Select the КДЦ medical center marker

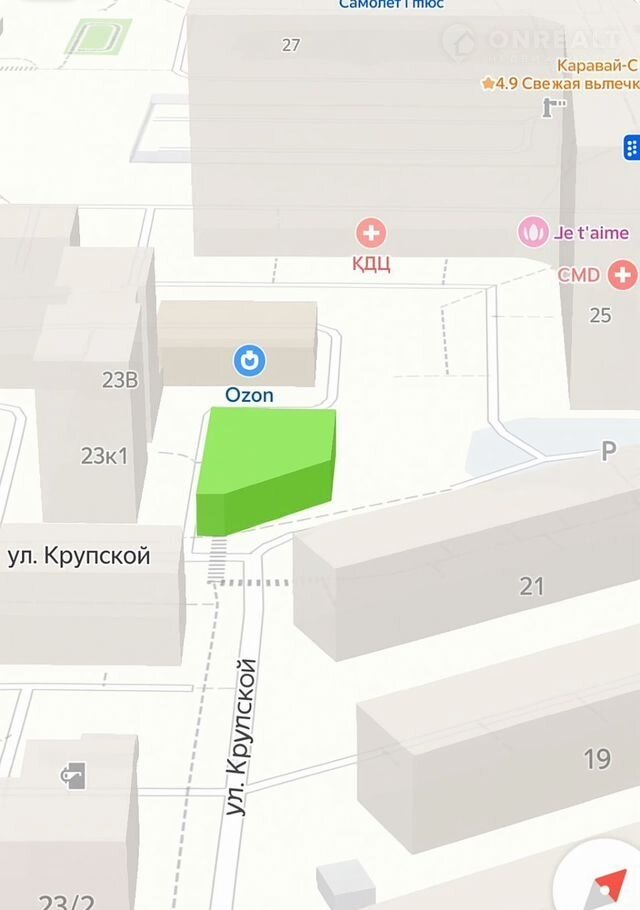pos(371,235)
